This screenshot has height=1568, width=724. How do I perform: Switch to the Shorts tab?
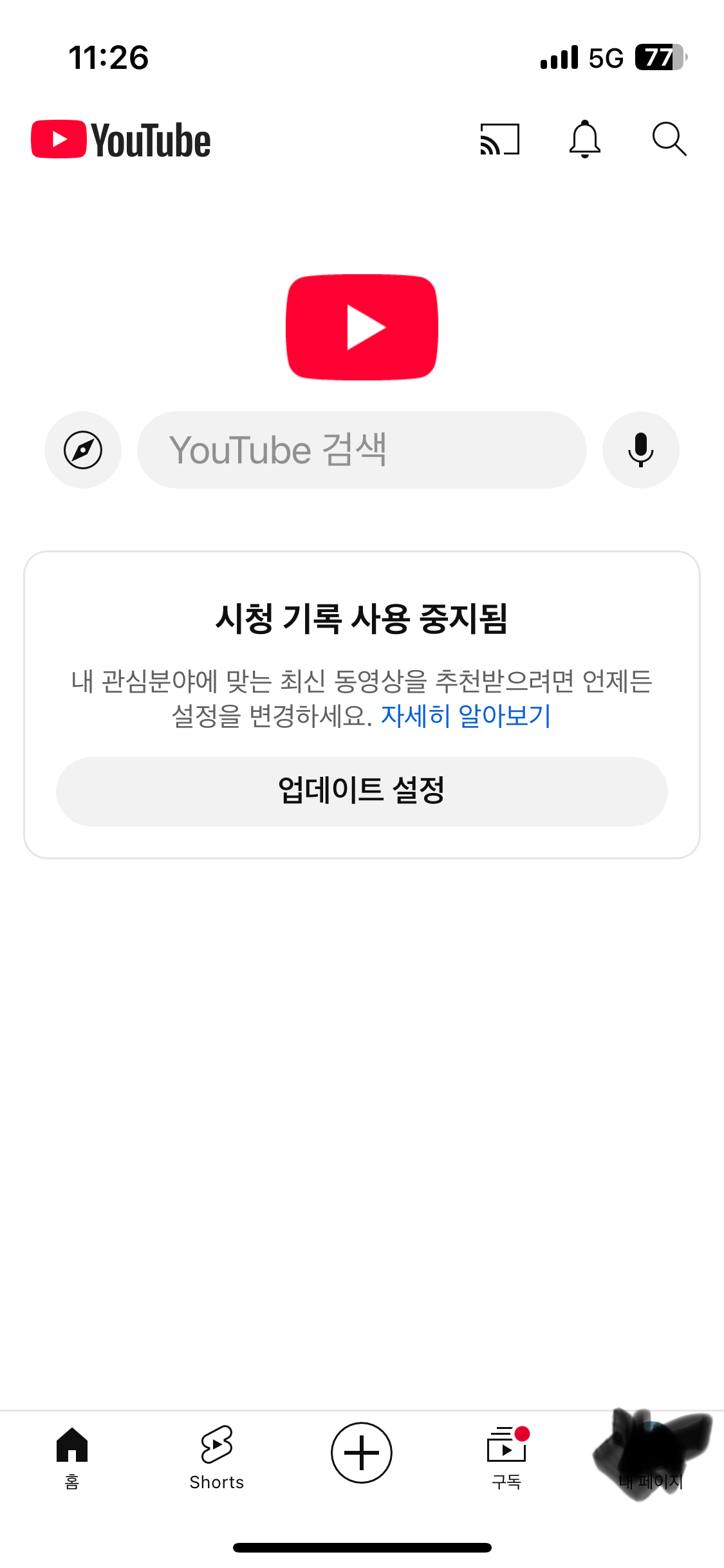point(217,1457)
